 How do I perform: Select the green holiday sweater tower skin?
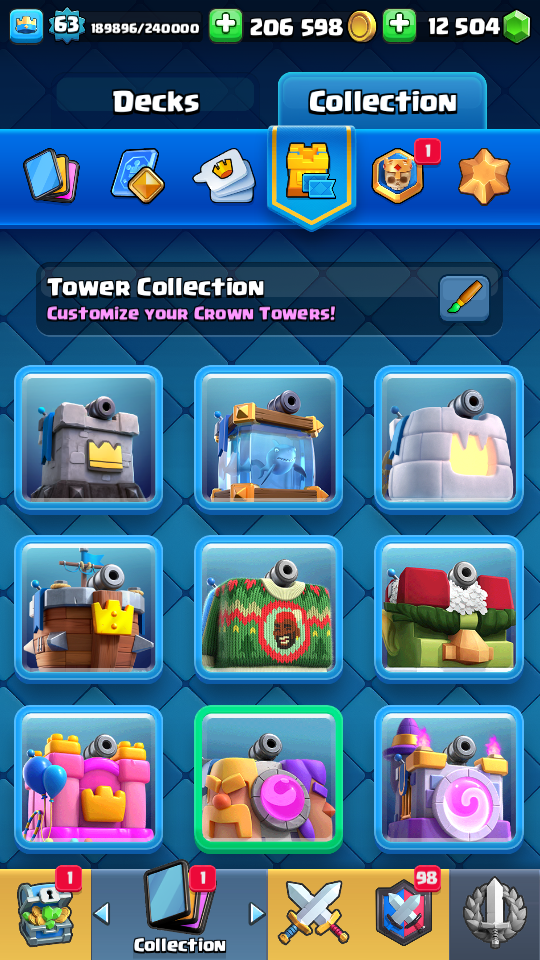[x=269, y=609]
